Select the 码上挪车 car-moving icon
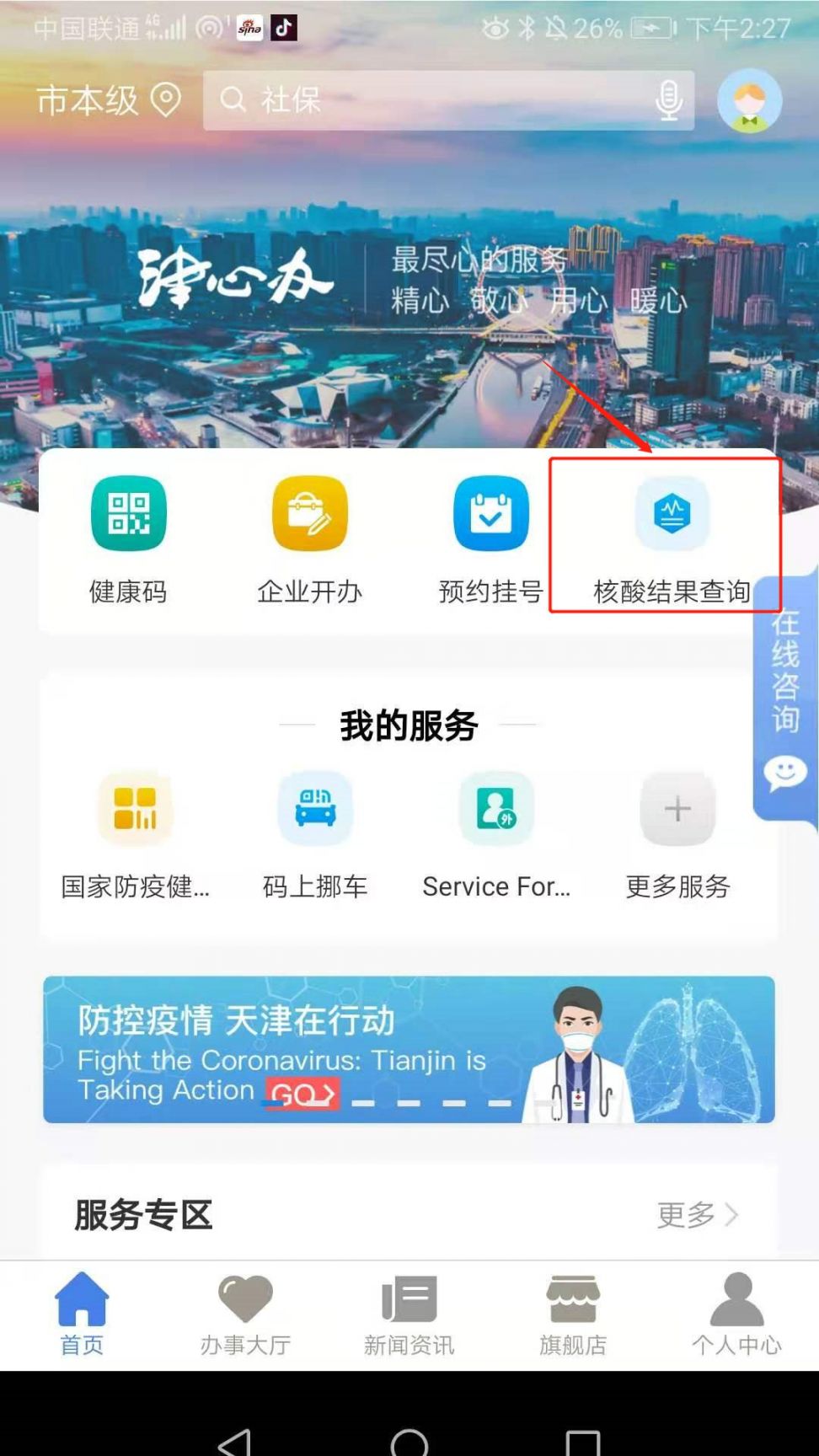819x1456 pixels. (x=314, y=807)
